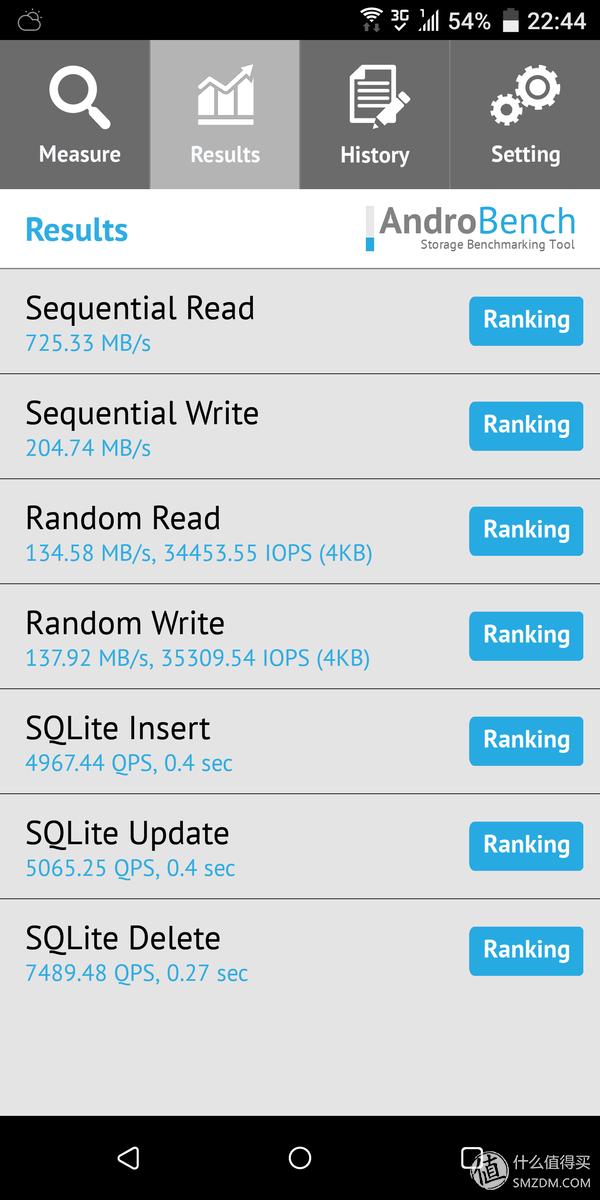Tap the system home button
Screen dimensions: 600x1200
(300, 1158)
